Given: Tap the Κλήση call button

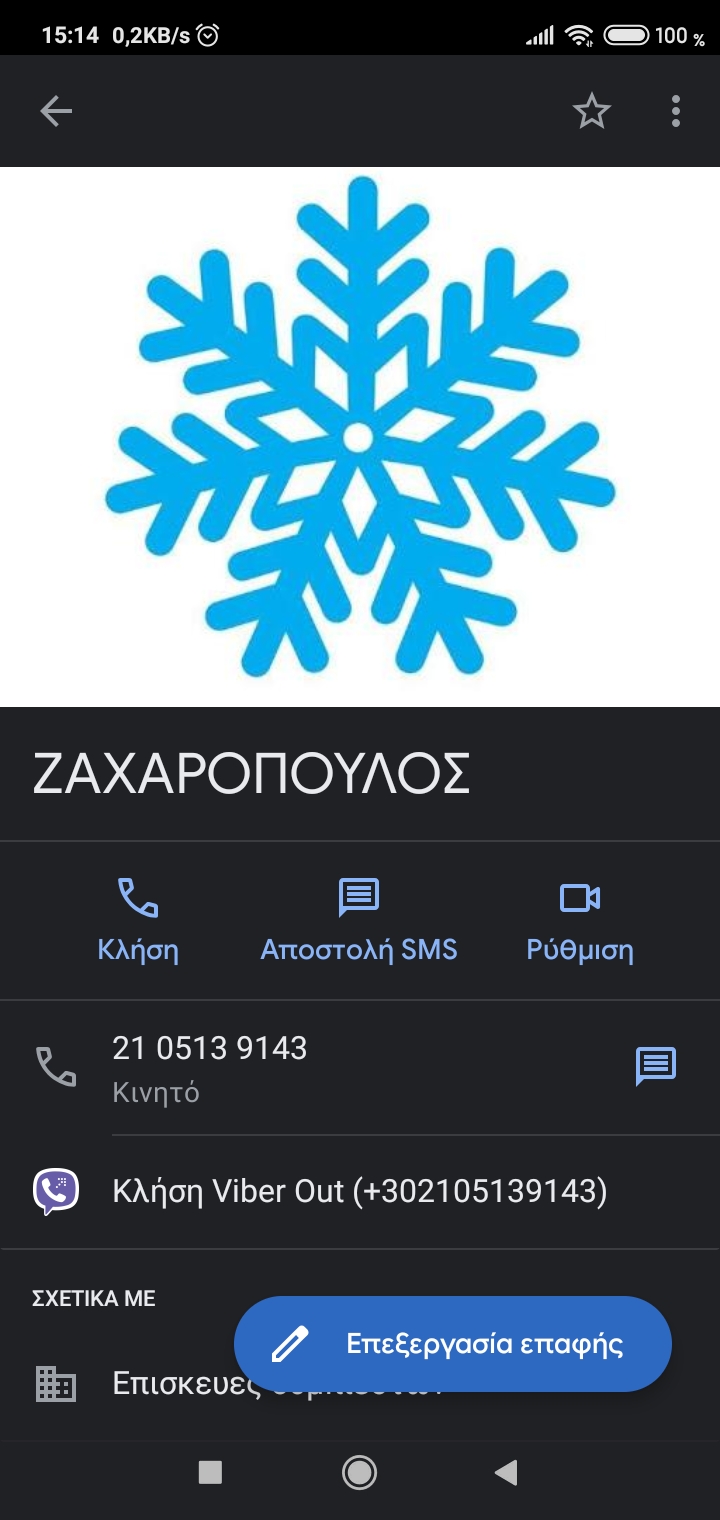Looking at the screenshot, I should [x=138, y=920].
